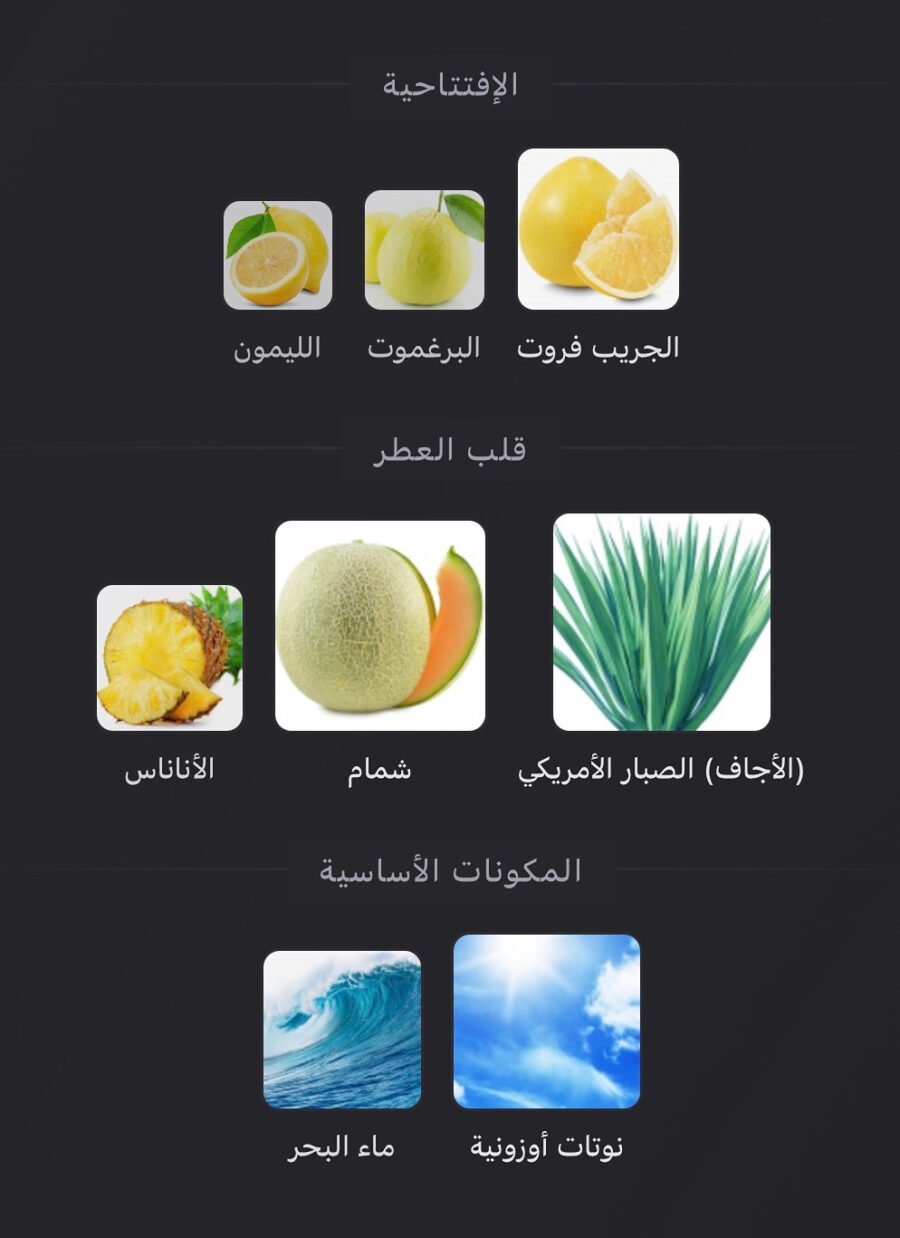Select the البرغموت note tile
The image size is (900, 1238).
(424, 250)
